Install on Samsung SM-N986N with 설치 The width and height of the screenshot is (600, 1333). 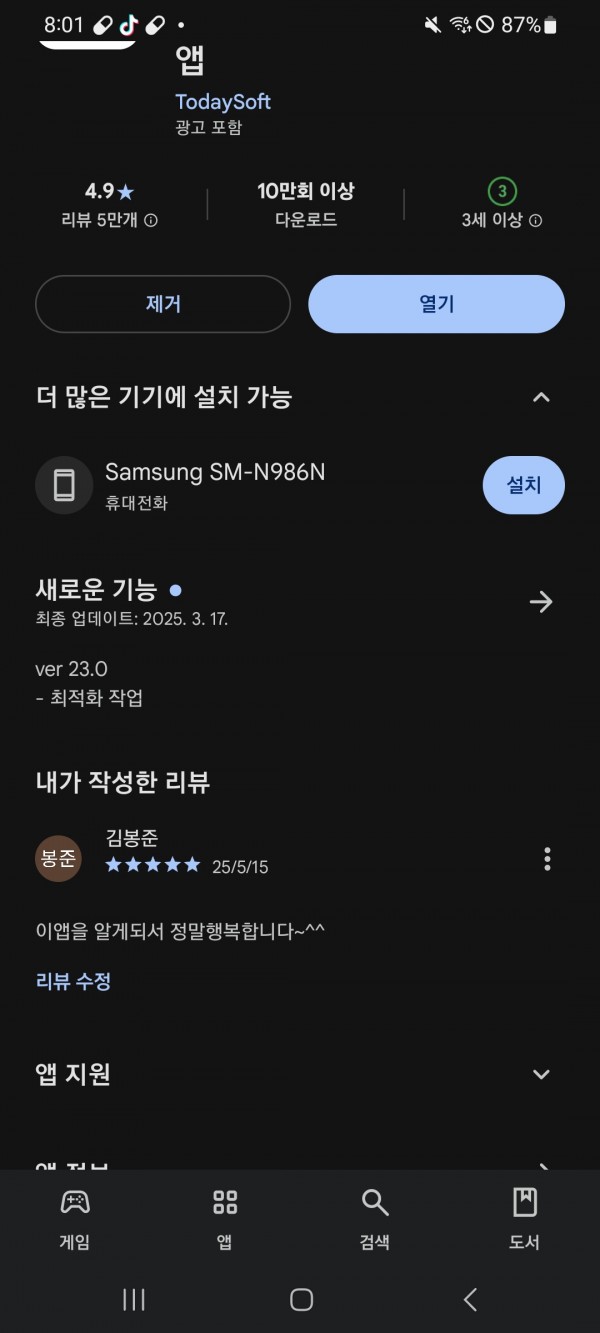[524, 485]
